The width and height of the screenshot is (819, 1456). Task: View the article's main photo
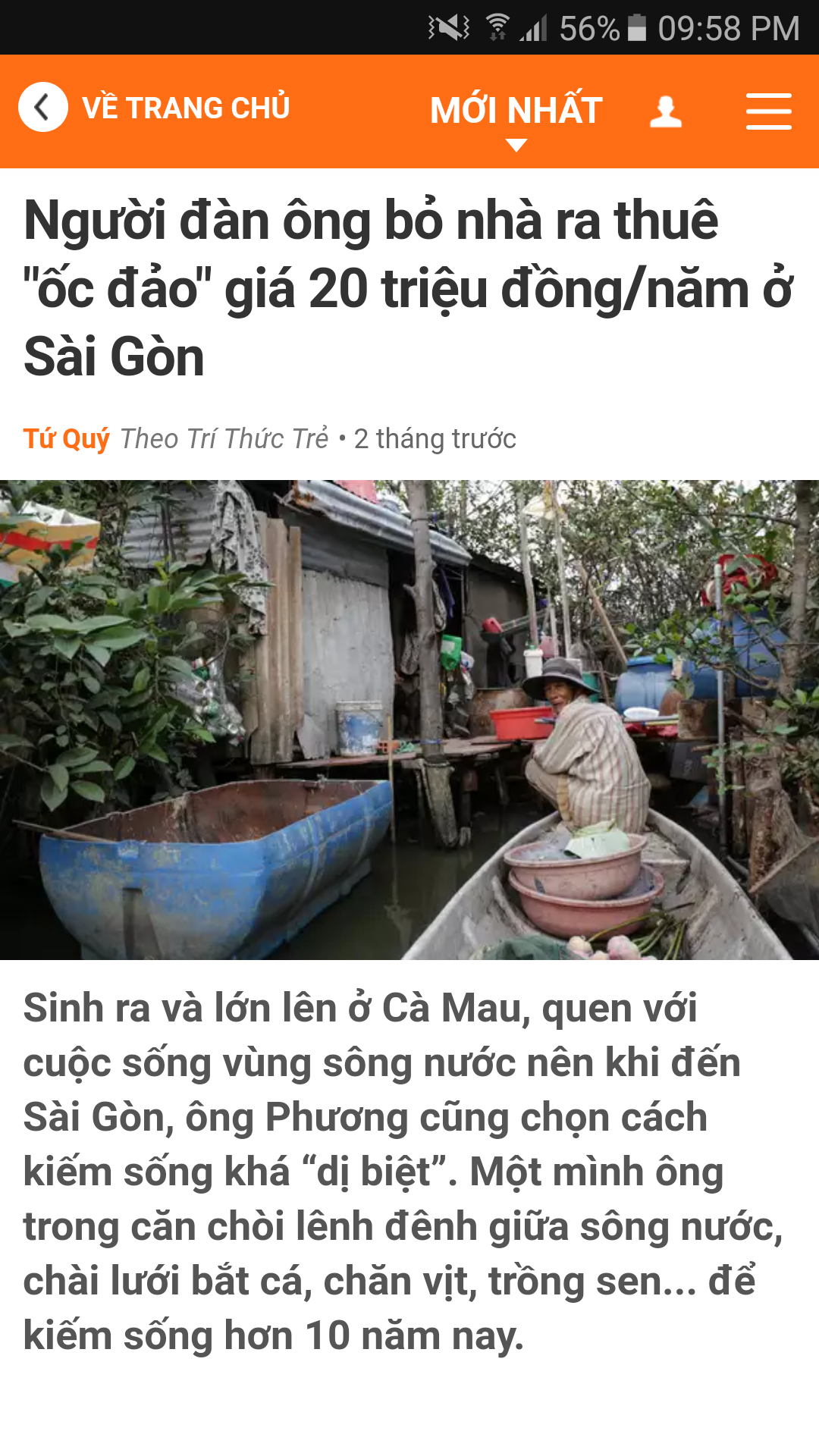point(409,719)
